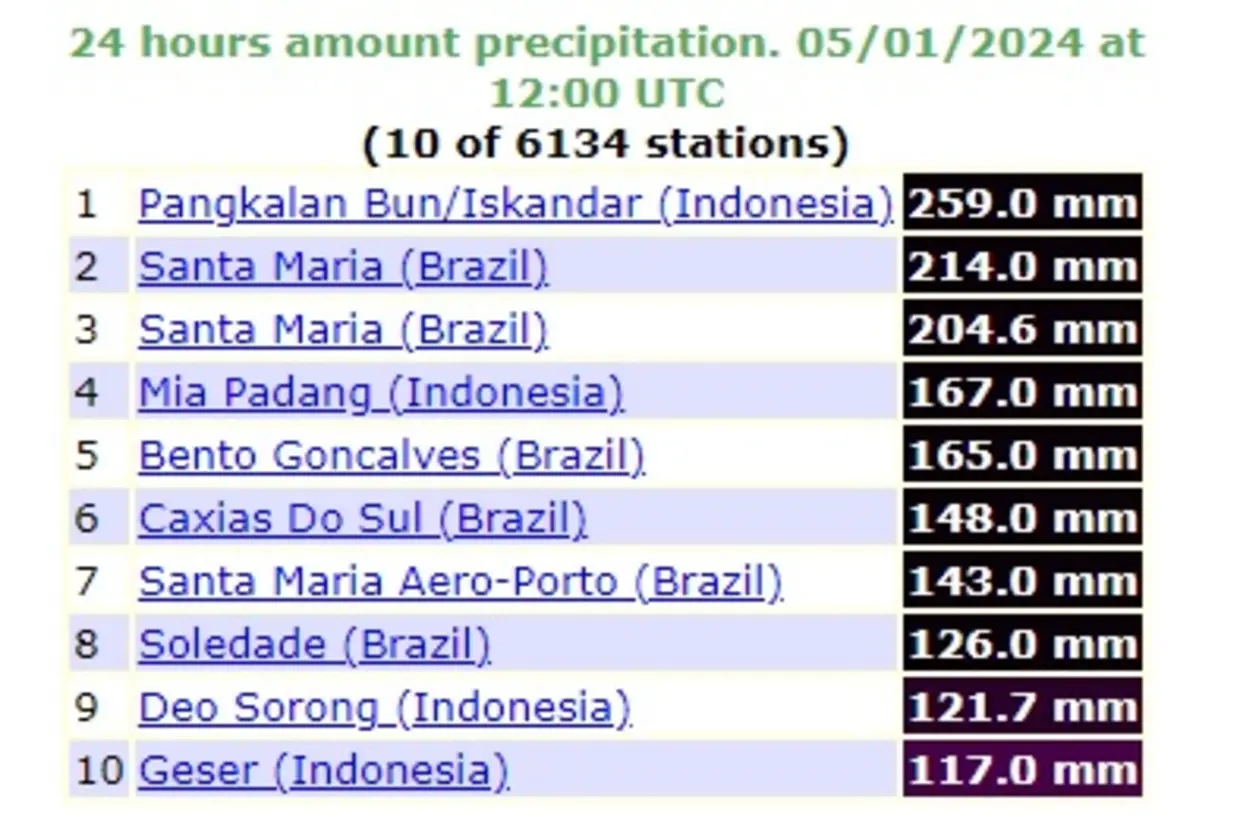Open the Santa Maria (Brazil) link with 214.0 mm
This screenshot has width=1240, height=825.
point(343,267)
